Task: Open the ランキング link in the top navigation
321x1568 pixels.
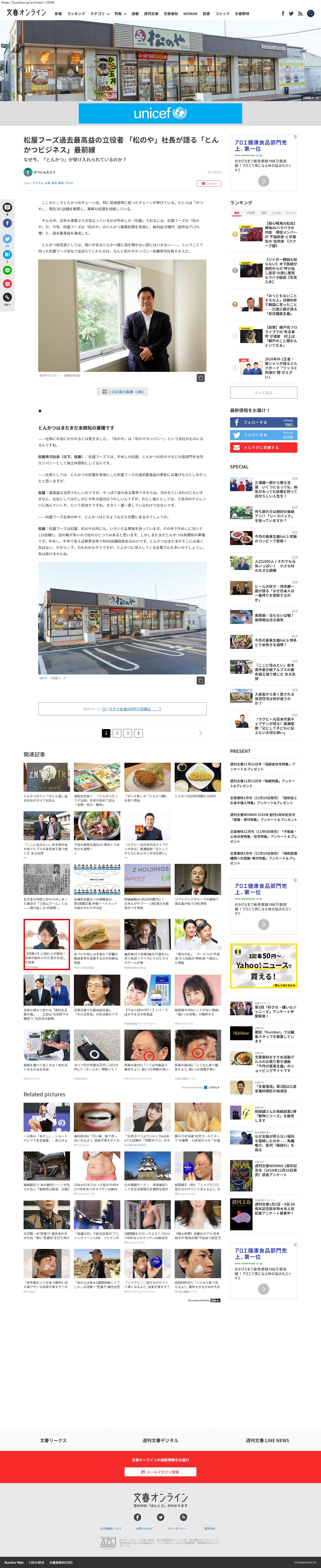Action: coord(76,13)
